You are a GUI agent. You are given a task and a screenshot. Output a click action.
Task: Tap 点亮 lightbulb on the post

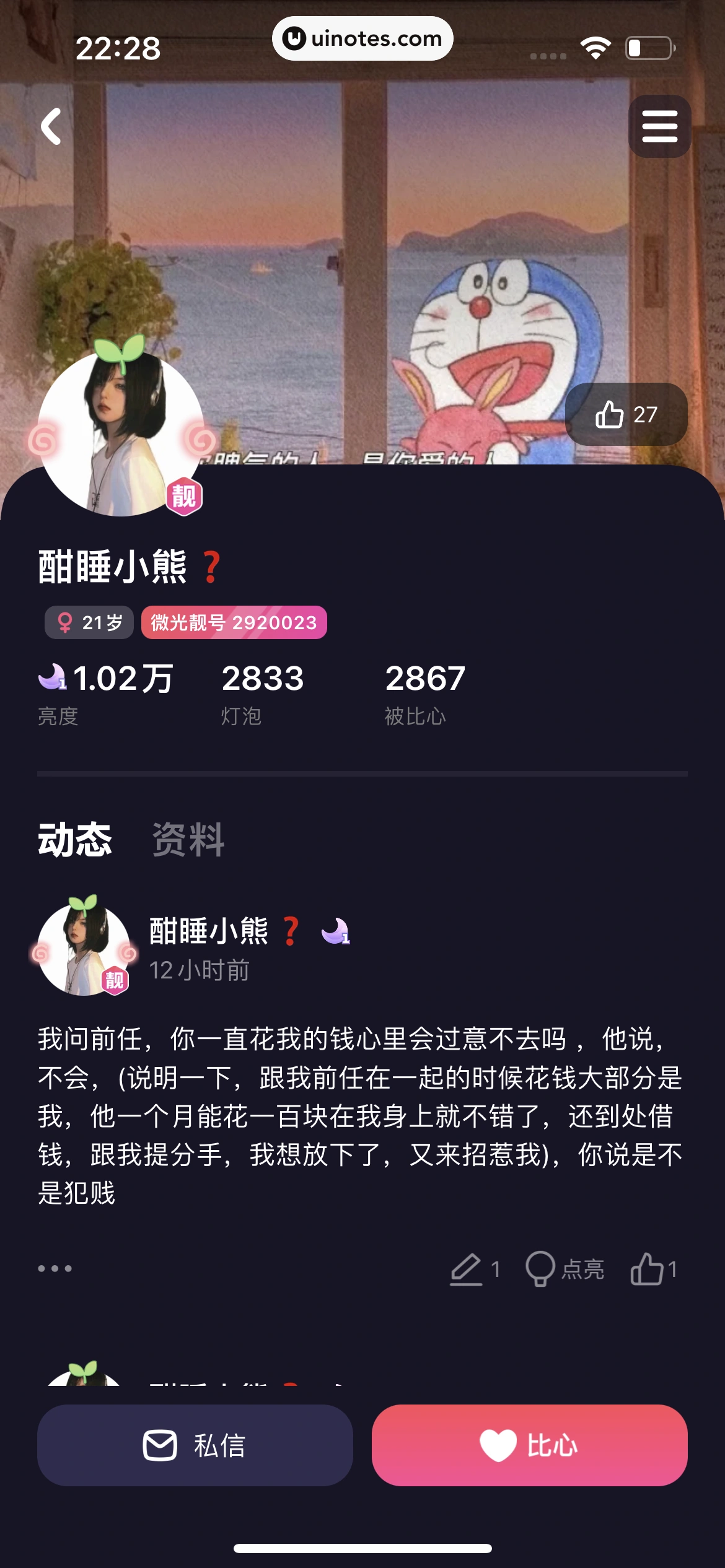pyautogui.click(x=565, y=1270)
